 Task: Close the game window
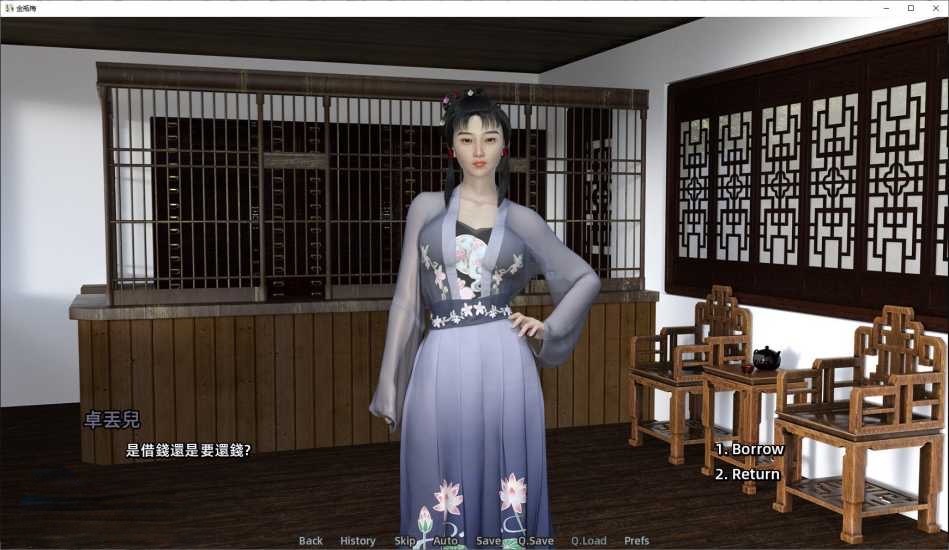point(934,8)
